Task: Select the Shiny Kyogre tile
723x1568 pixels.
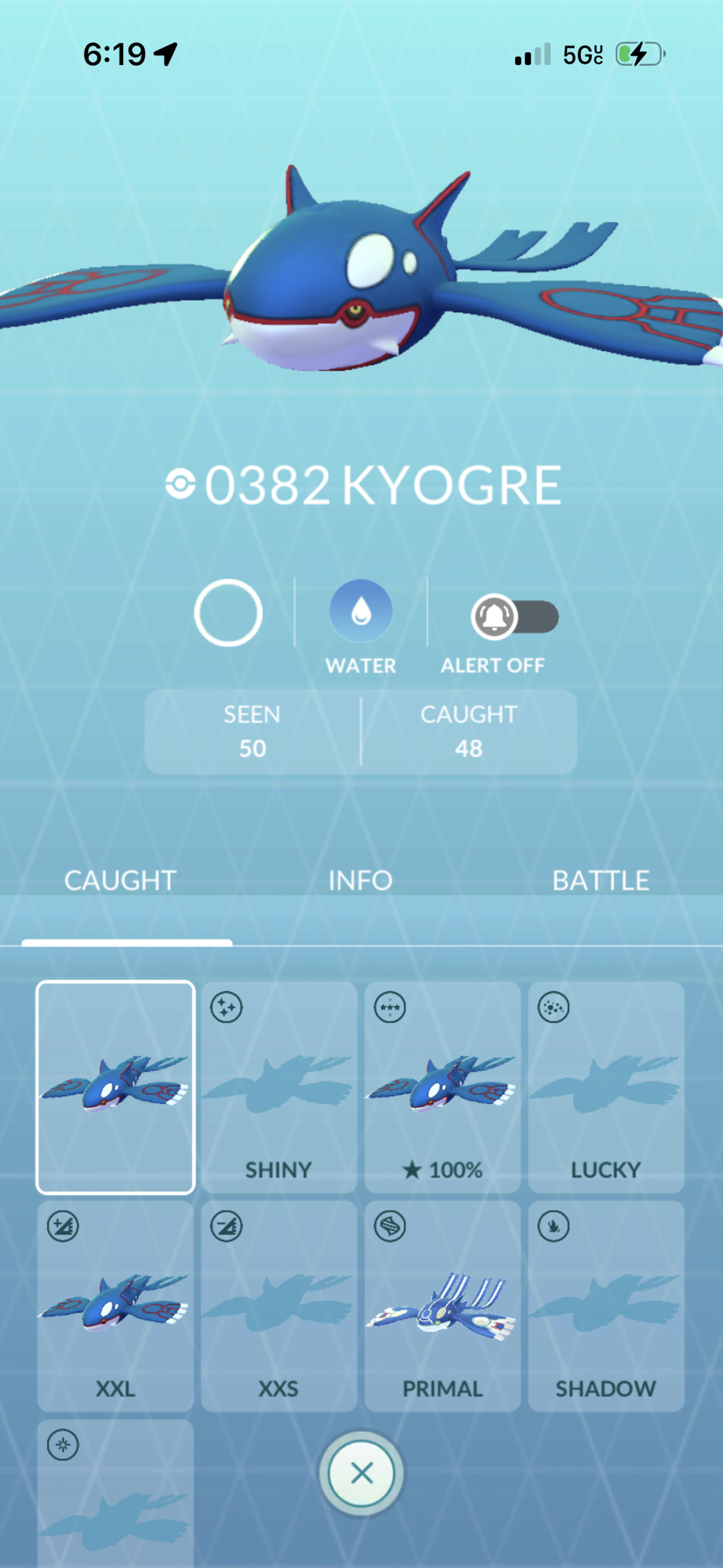Action: [278, 1087]
